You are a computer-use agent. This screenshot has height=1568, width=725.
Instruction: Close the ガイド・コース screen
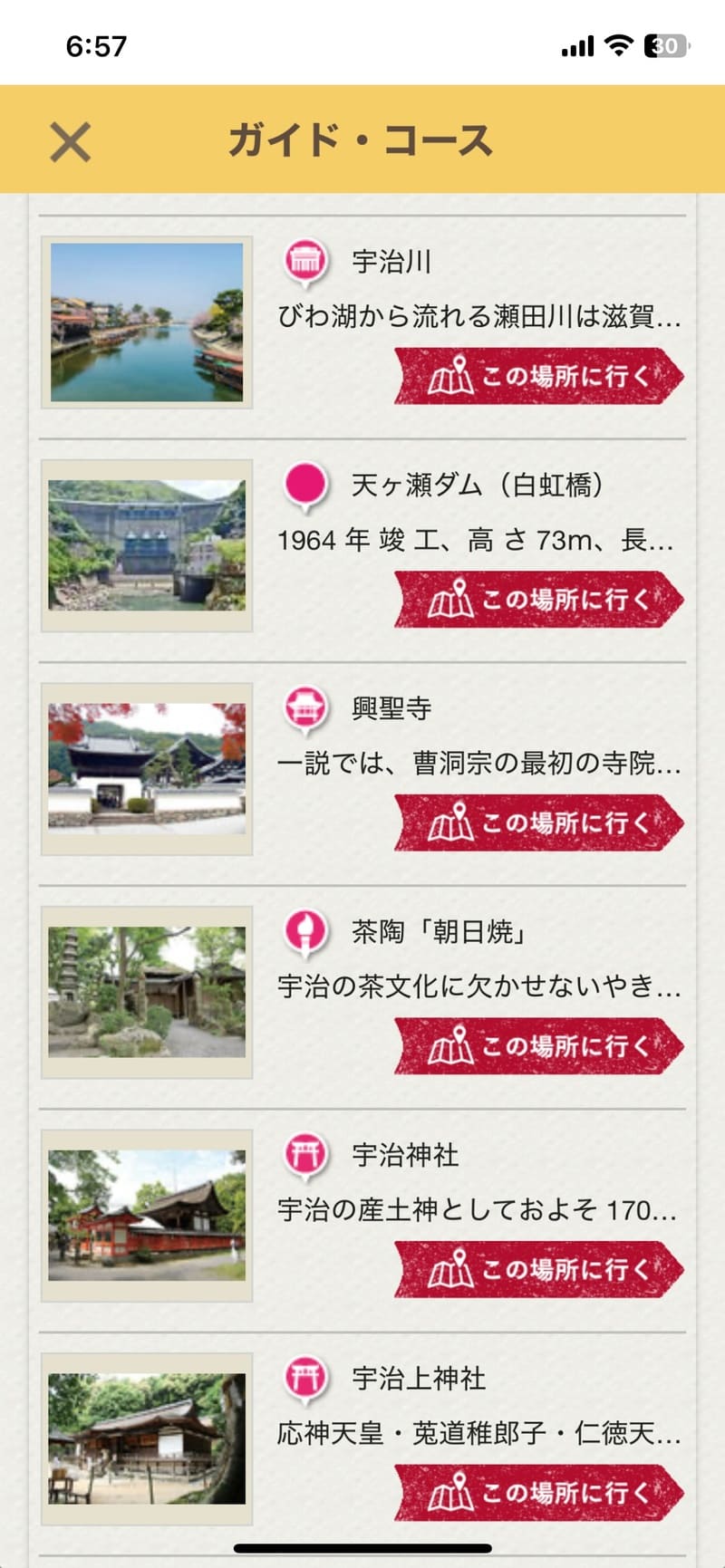click(x=70, y=142)
